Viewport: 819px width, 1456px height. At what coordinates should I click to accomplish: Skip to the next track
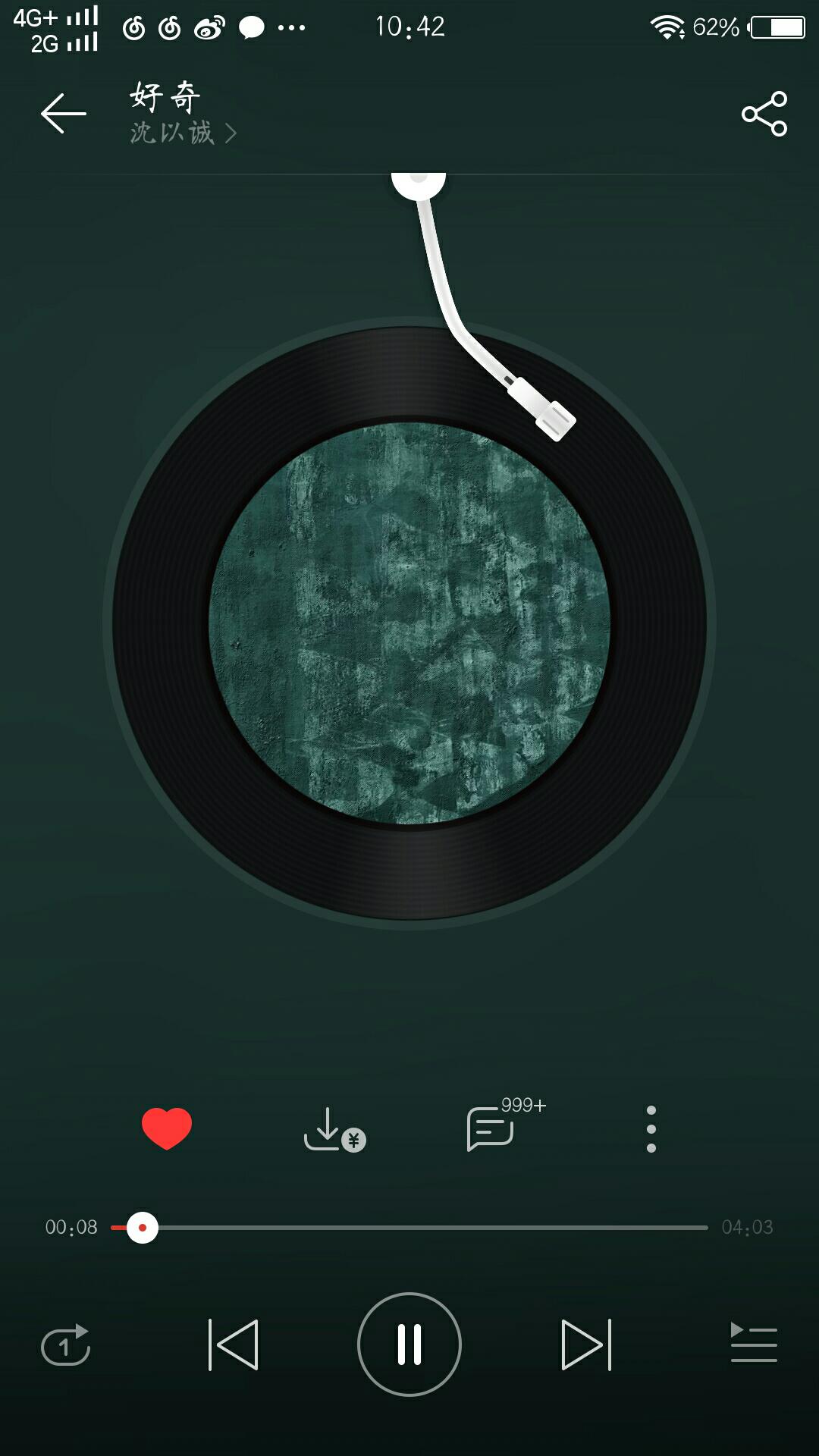click(x=586, y=1345)
